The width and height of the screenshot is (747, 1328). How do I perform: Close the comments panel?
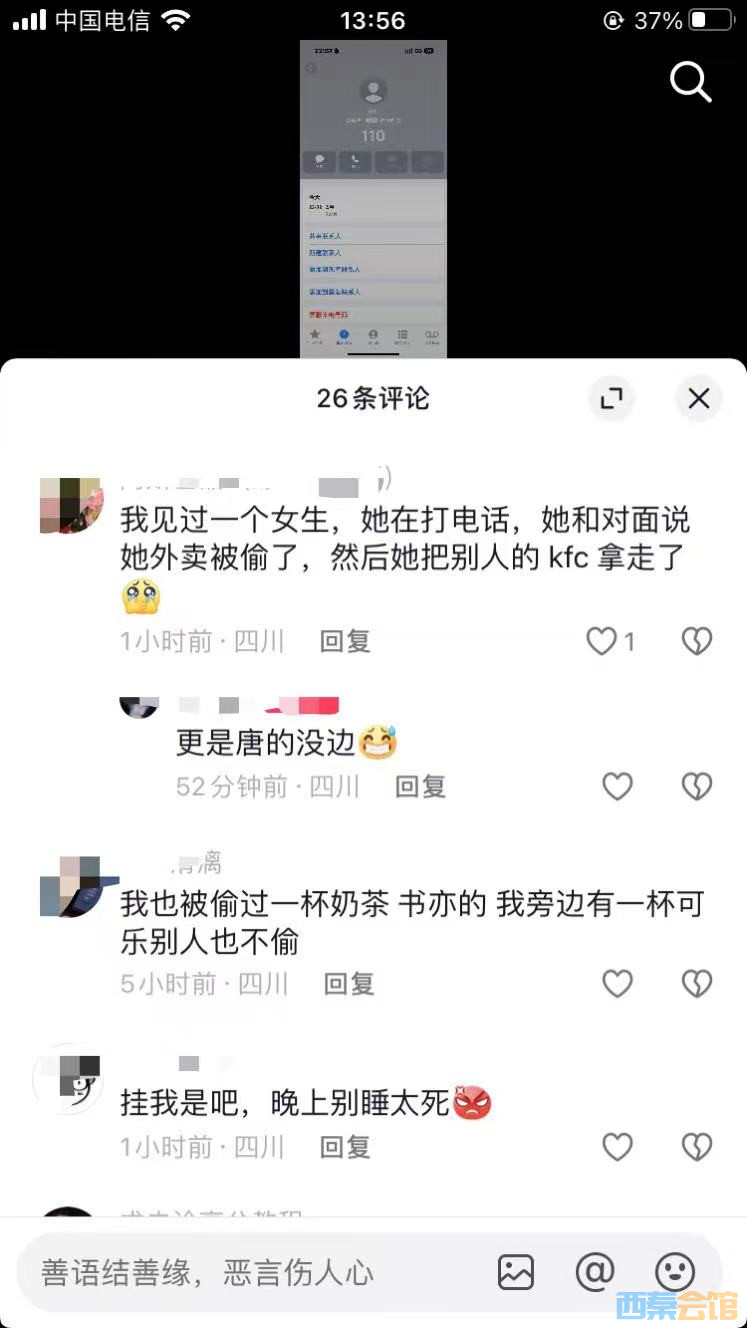[698, 399]
